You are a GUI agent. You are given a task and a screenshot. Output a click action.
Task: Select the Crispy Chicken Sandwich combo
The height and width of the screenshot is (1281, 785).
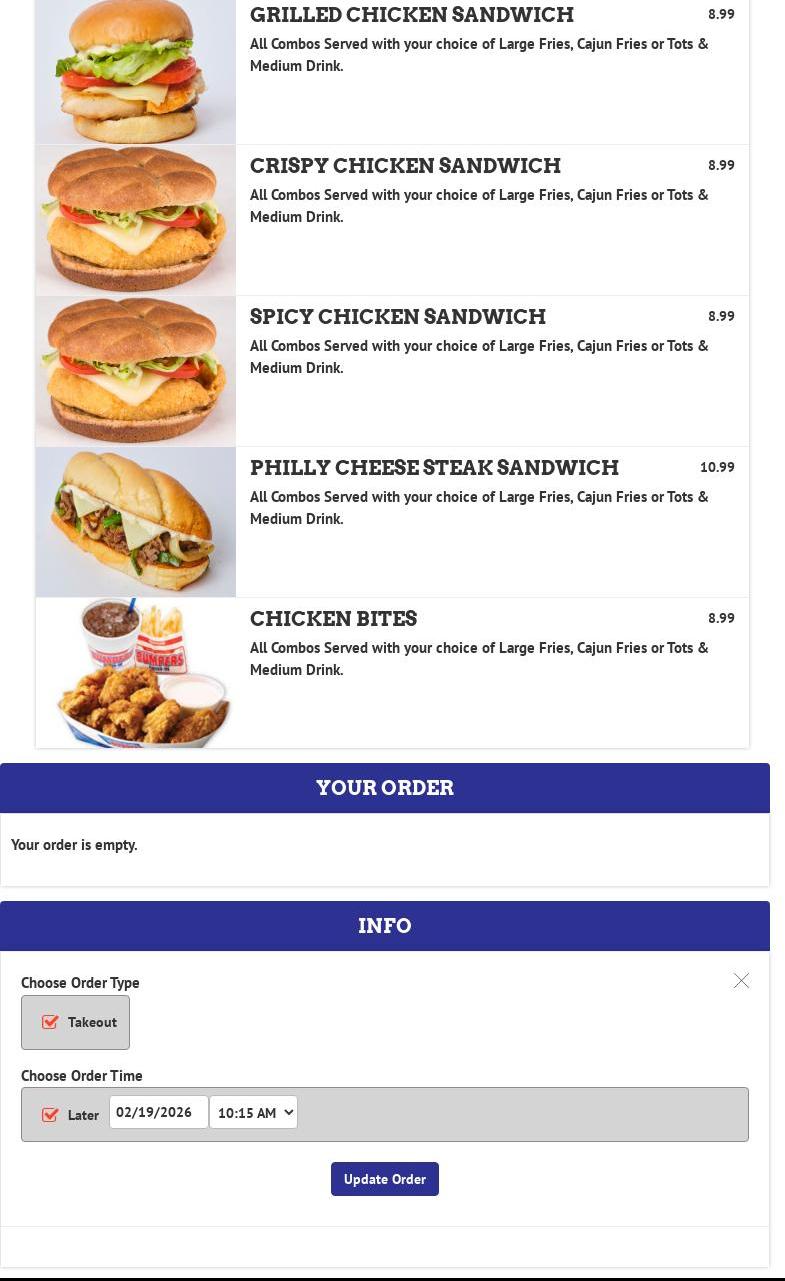click(405, 166)
